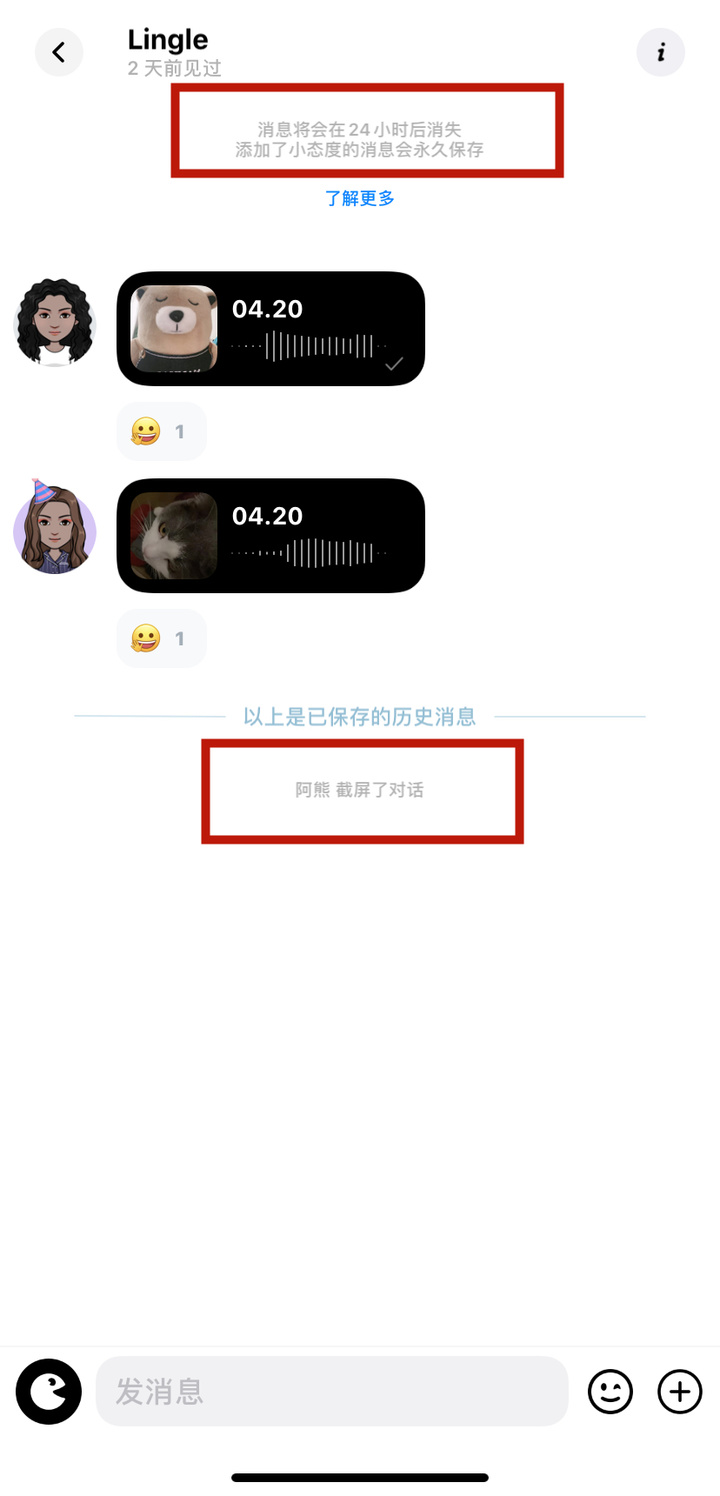Play the voice message with bear thumbnail
This screenshot has height=1496, width=720.
(x=271, y=329)
